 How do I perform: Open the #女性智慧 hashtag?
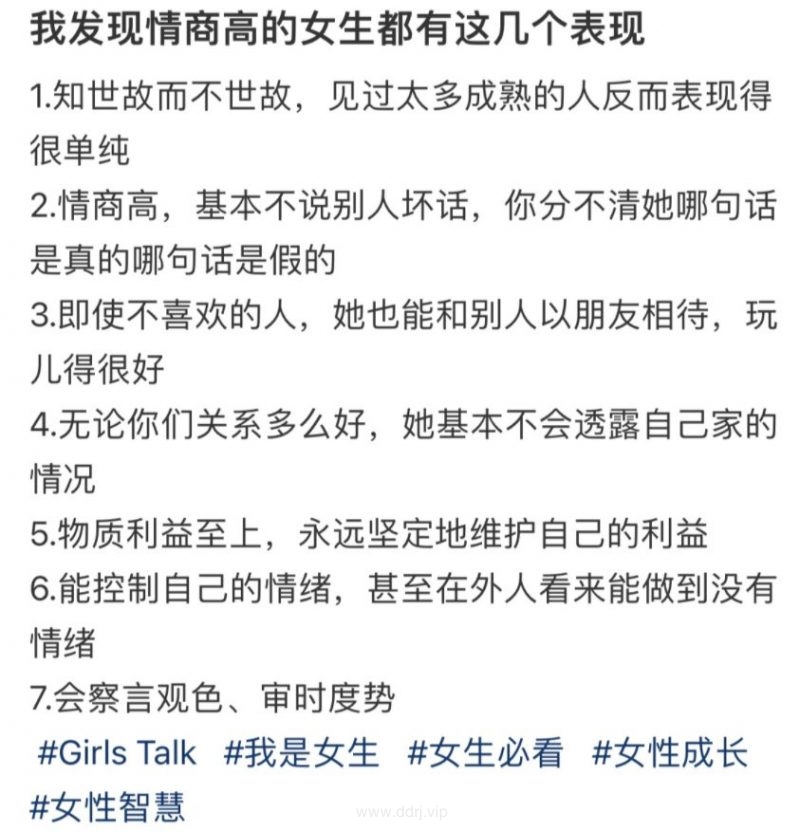[108, 805]
